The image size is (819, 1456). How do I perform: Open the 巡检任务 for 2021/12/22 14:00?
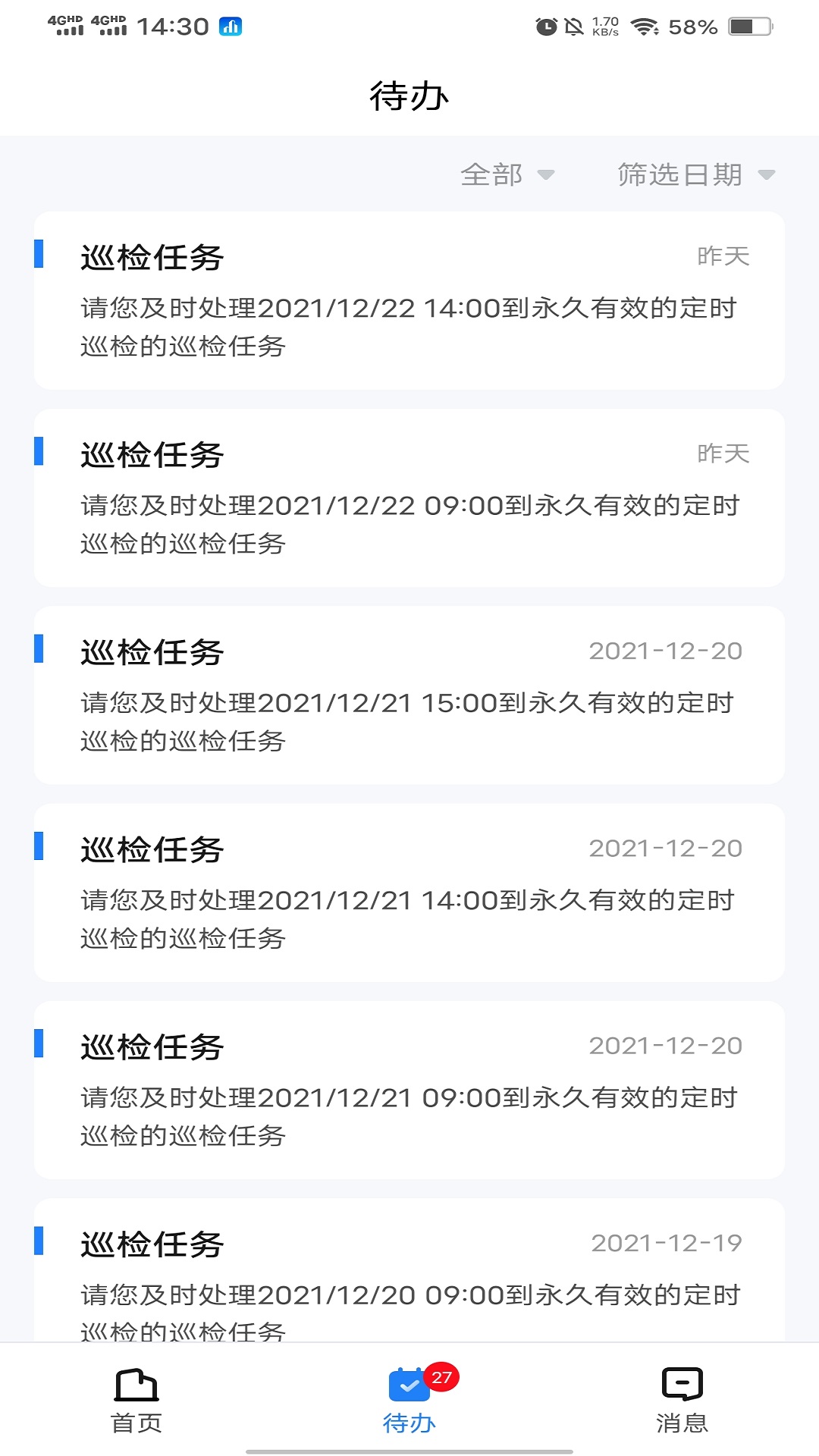[409, 301]
